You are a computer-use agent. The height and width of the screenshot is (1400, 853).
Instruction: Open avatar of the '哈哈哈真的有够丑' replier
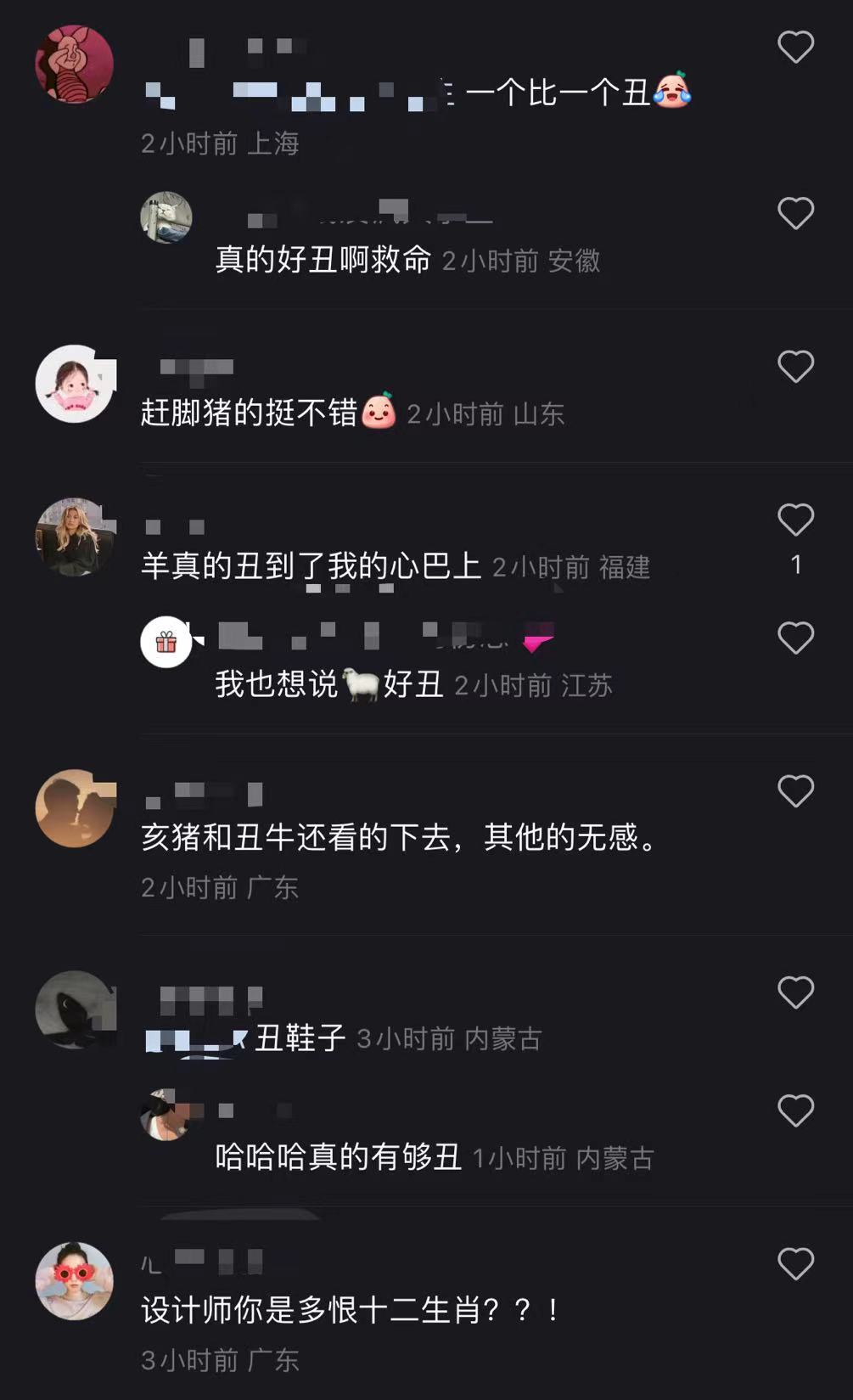click(166, 1114)
